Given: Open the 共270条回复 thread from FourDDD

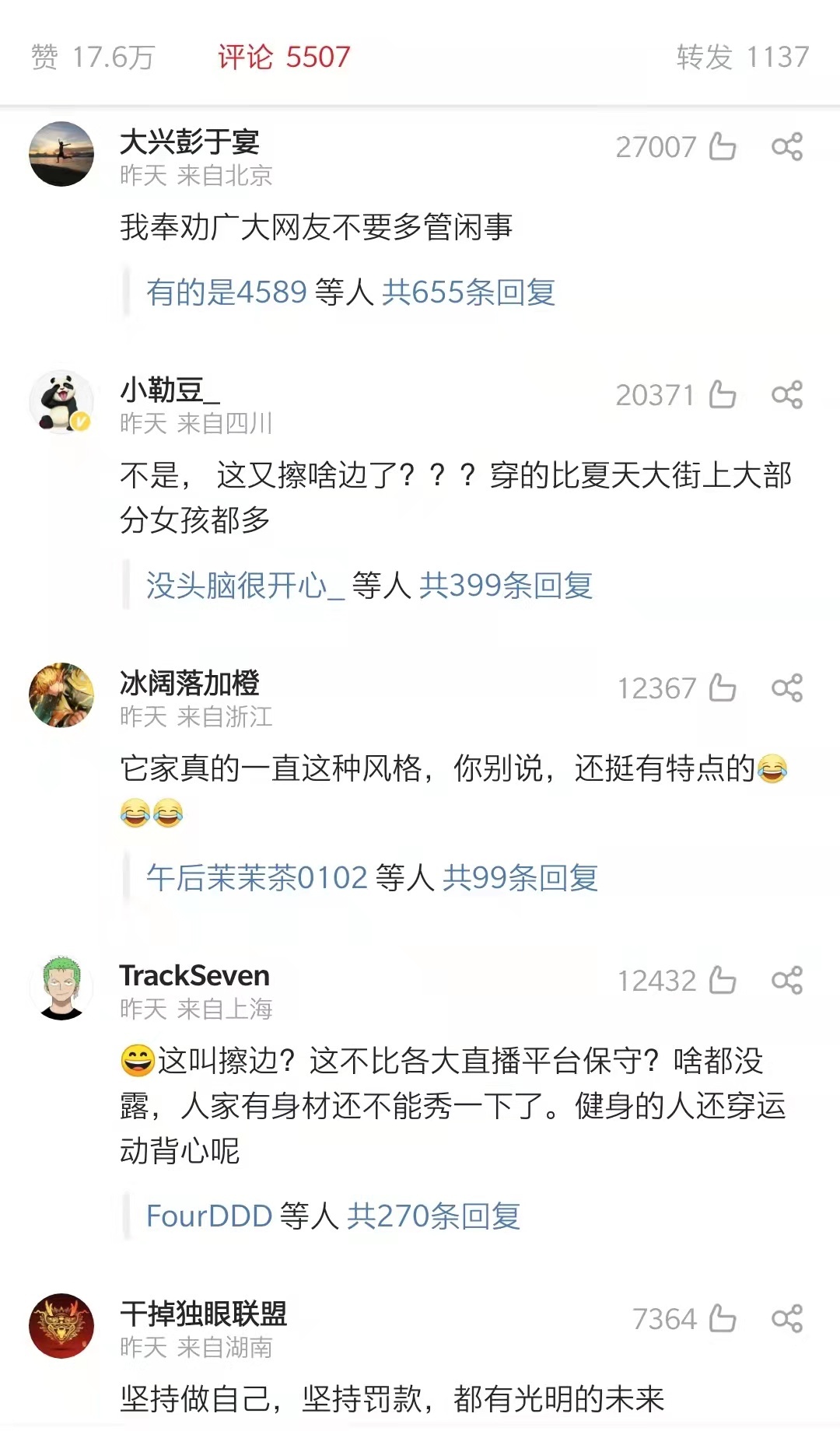Looking at the screenshot, I should click(433, 1216).
